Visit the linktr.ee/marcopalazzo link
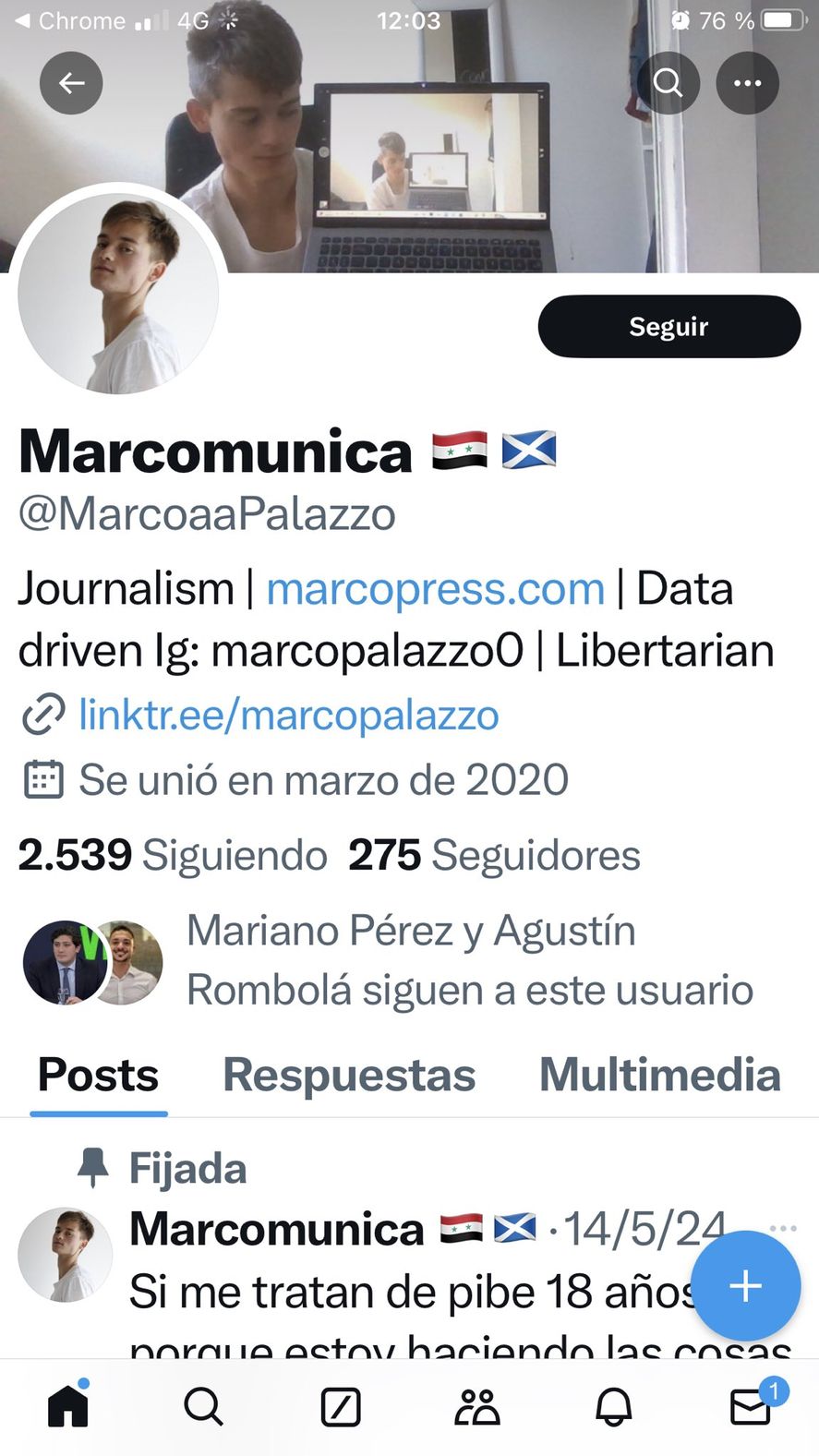Viewport: 819px width, 1456px height. (288, 715)
